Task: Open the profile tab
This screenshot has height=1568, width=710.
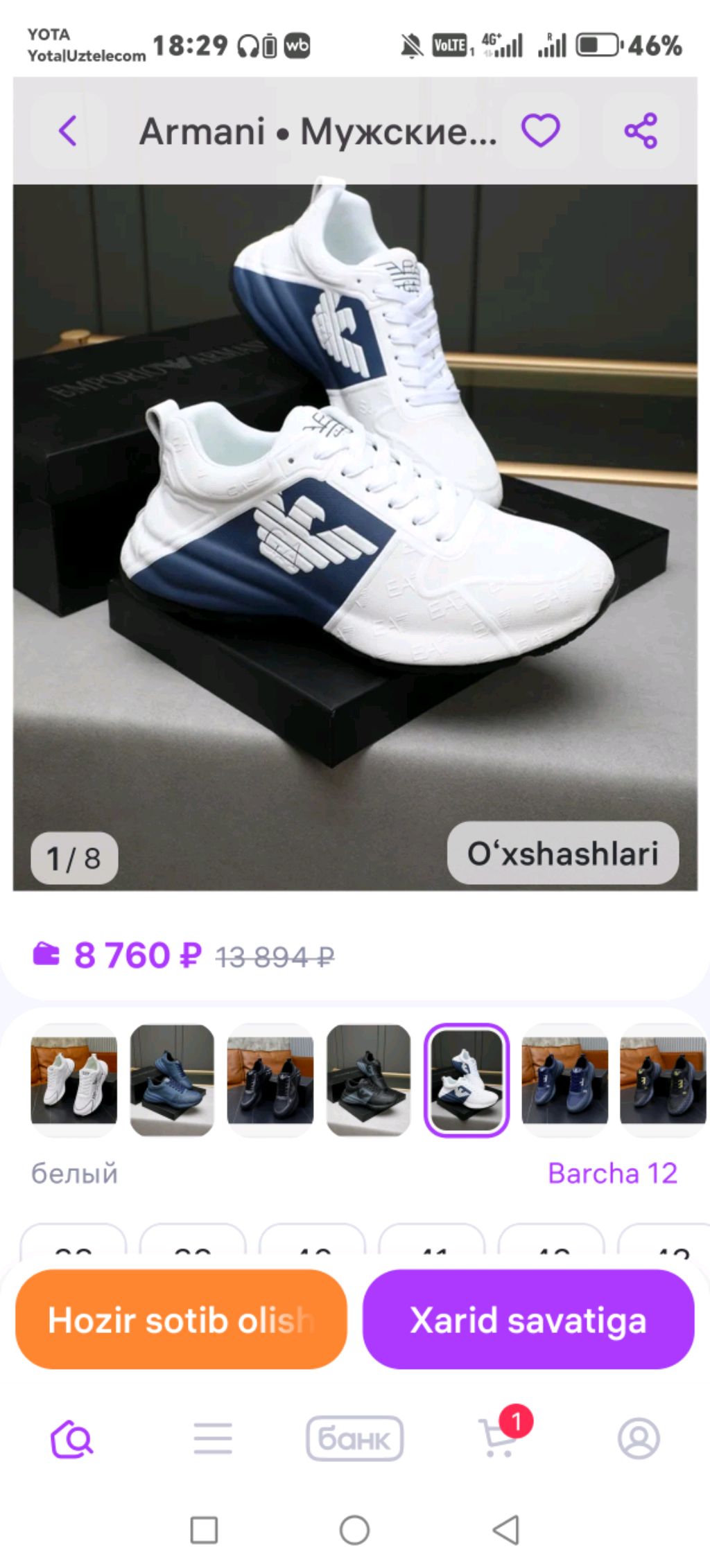Action: coord(638,1439)
